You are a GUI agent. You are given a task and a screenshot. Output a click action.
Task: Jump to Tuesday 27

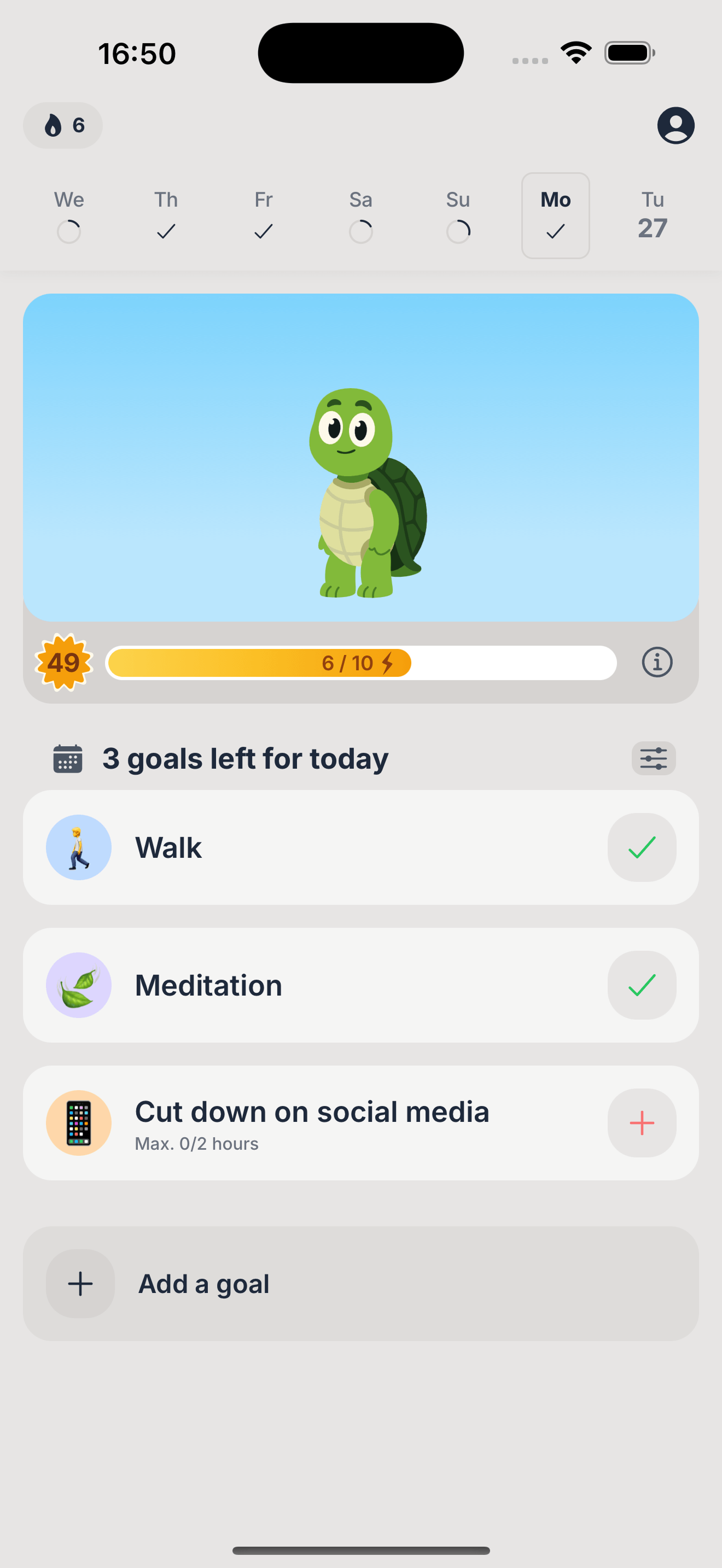click(653, 215)
